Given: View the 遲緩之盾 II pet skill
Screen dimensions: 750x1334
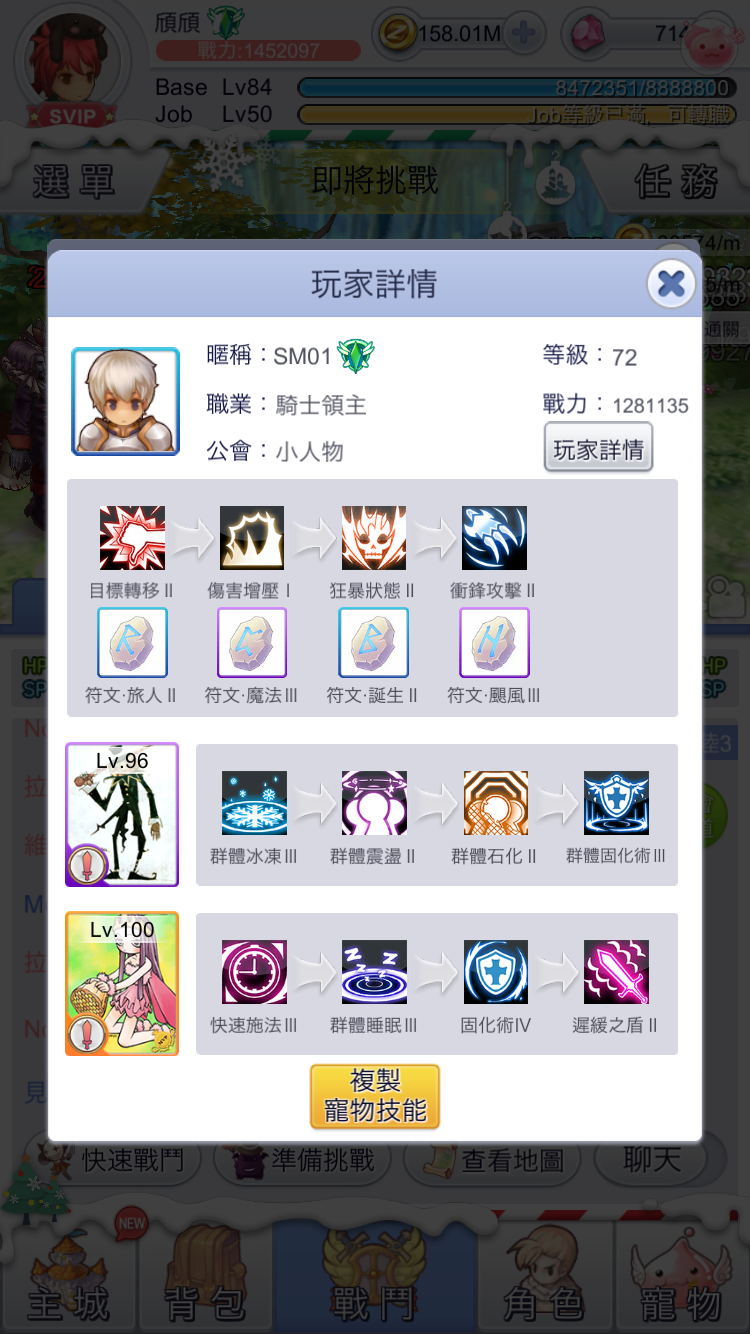Looking at the screenshot, I should pos(616,972).
